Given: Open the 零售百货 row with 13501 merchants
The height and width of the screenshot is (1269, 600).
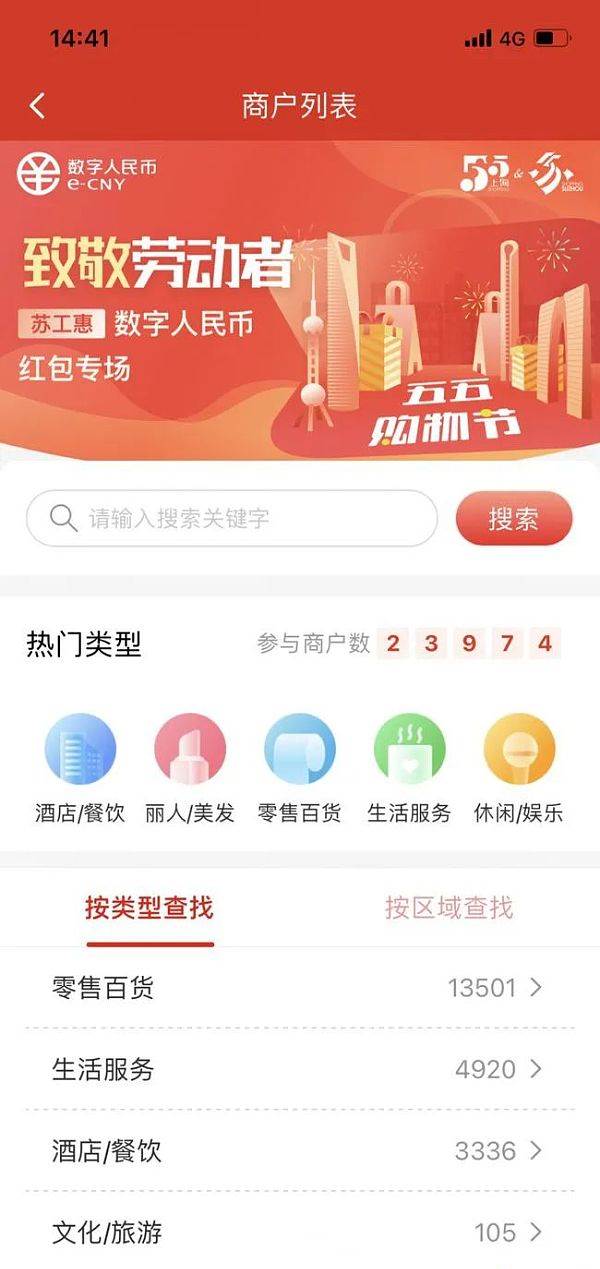Looking at the screenshot, I should (299, 988).
